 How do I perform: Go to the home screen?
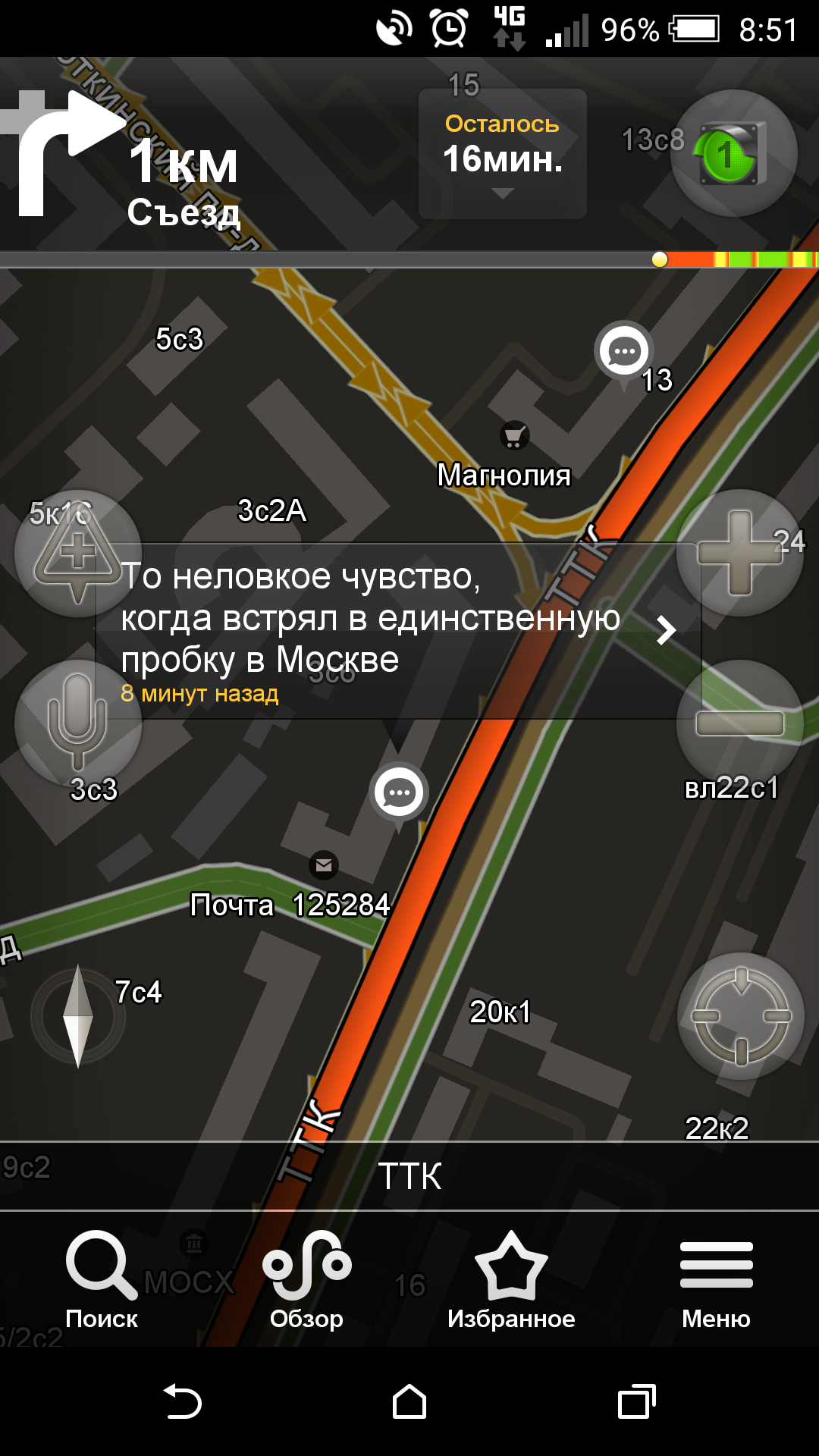(409, 1401)
